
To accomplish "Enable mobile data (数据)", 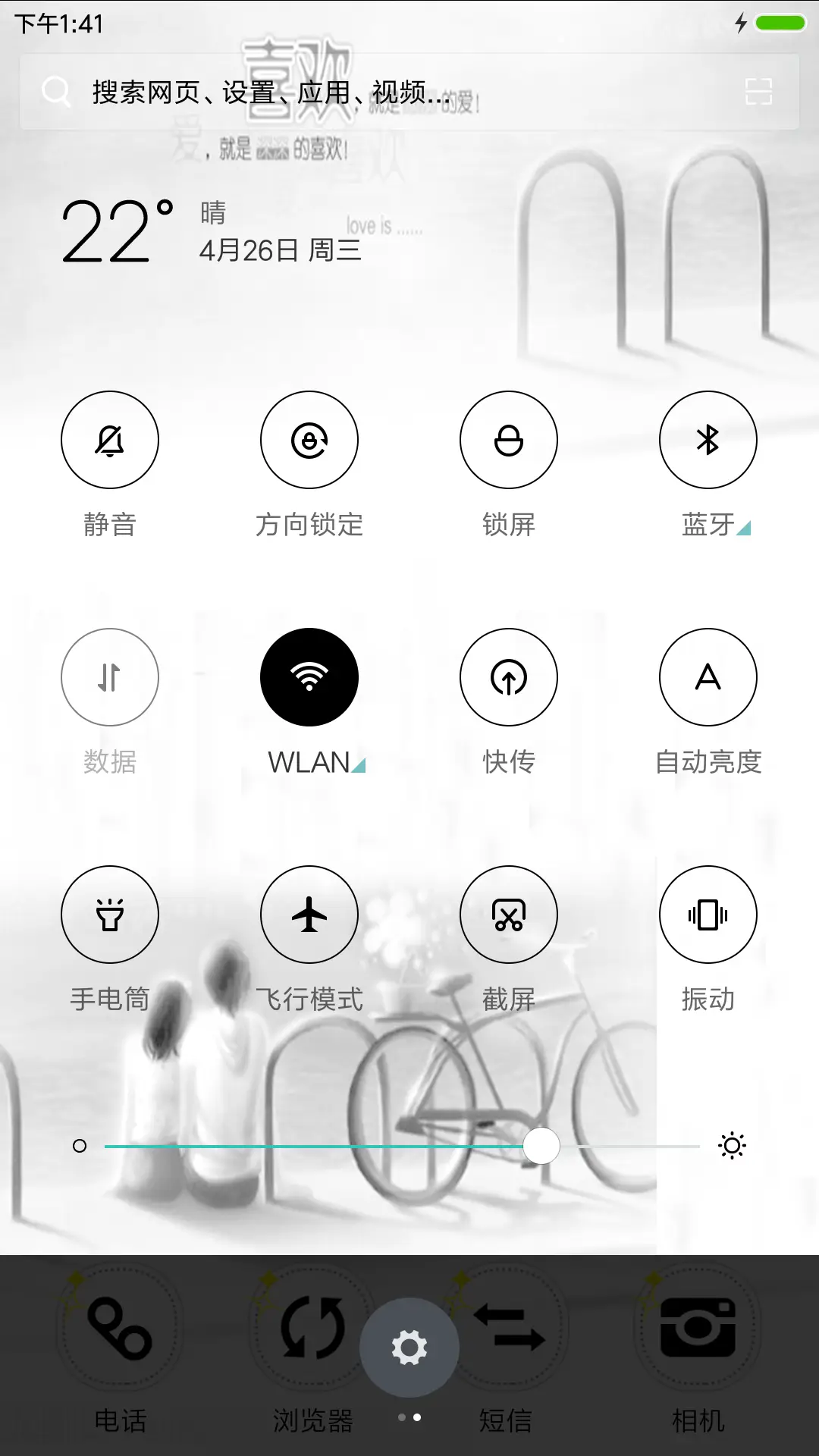I will 109,677.
